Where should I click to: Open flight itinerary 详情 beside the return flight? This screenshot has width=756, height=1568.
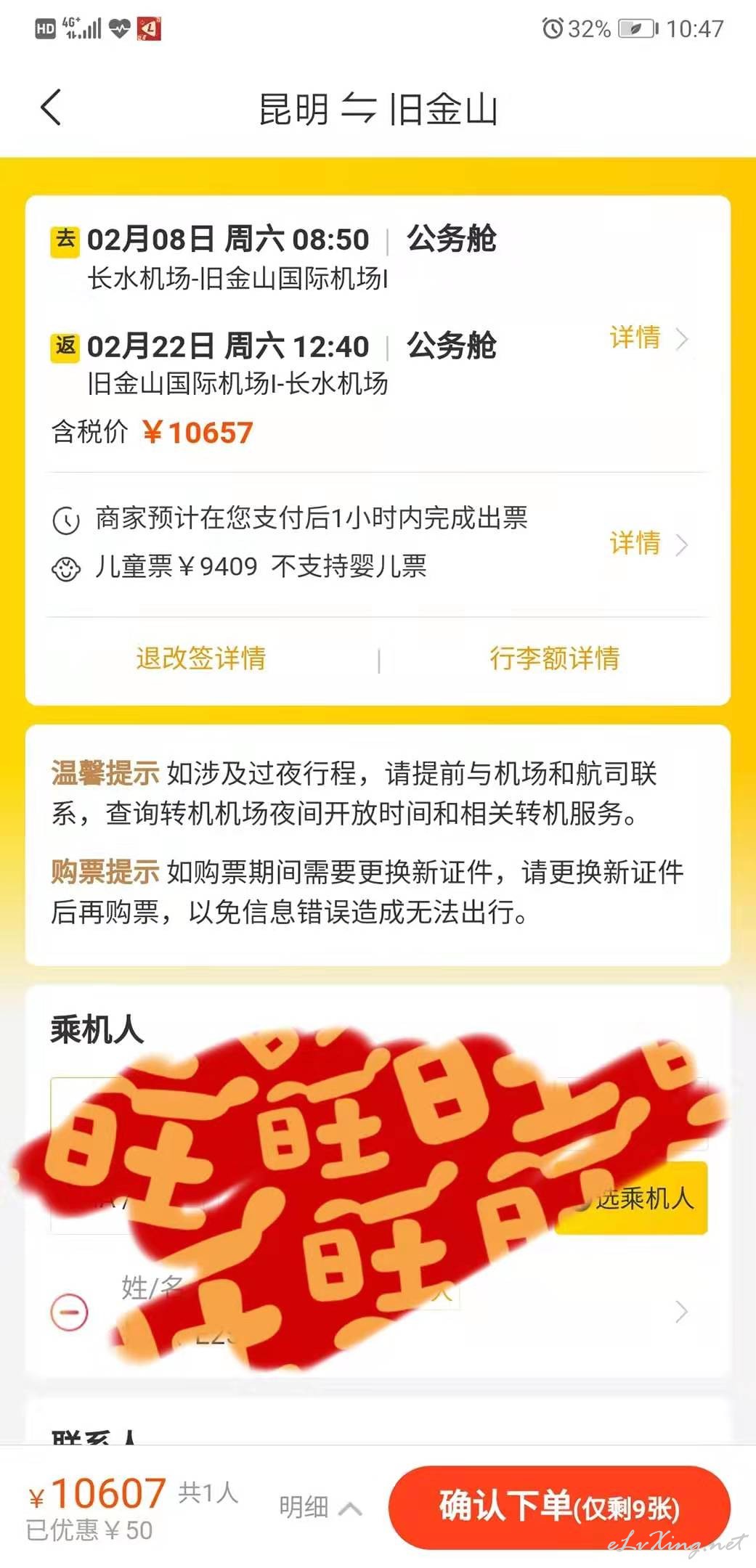(648, 338)
